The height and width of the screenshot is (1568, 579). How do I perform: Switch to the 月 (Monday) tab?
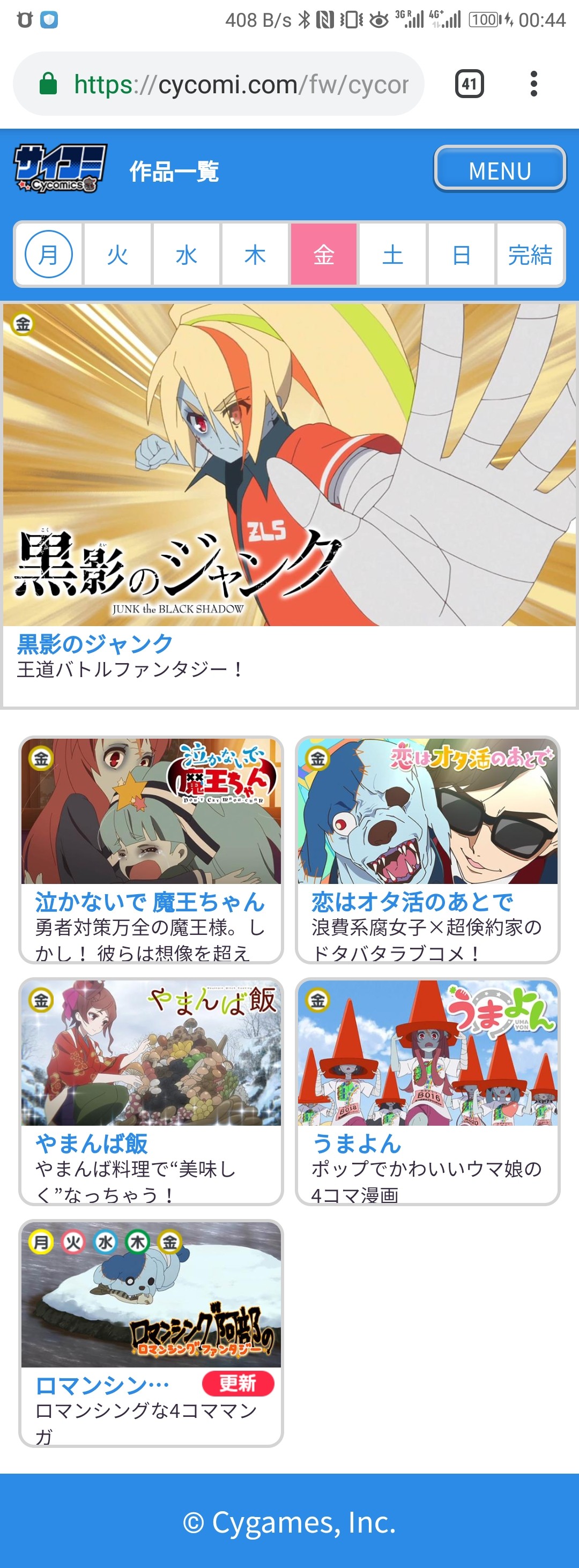[x=49, y=255]
